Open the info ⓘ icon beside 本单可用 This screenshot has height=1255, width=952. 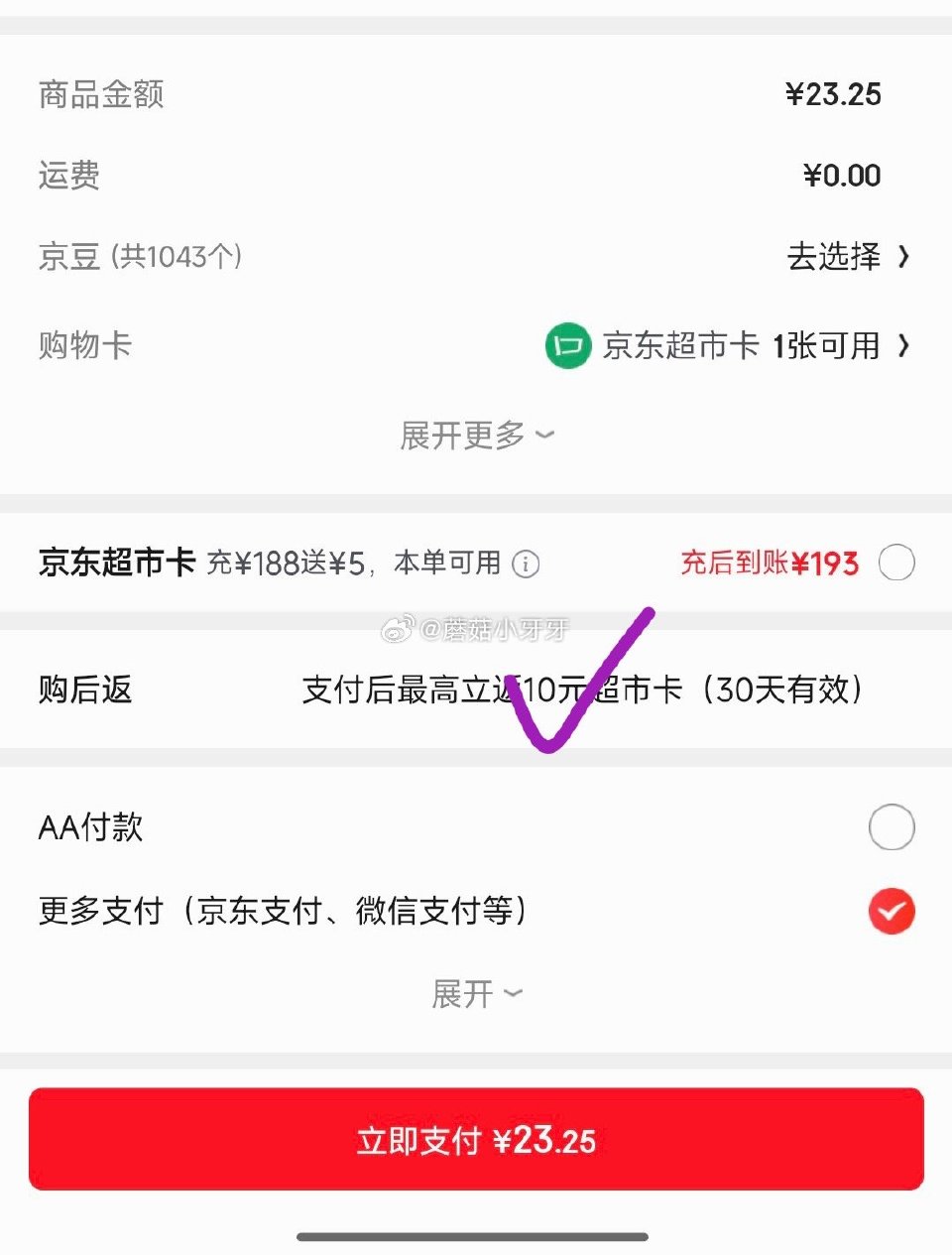coord(527,564)
